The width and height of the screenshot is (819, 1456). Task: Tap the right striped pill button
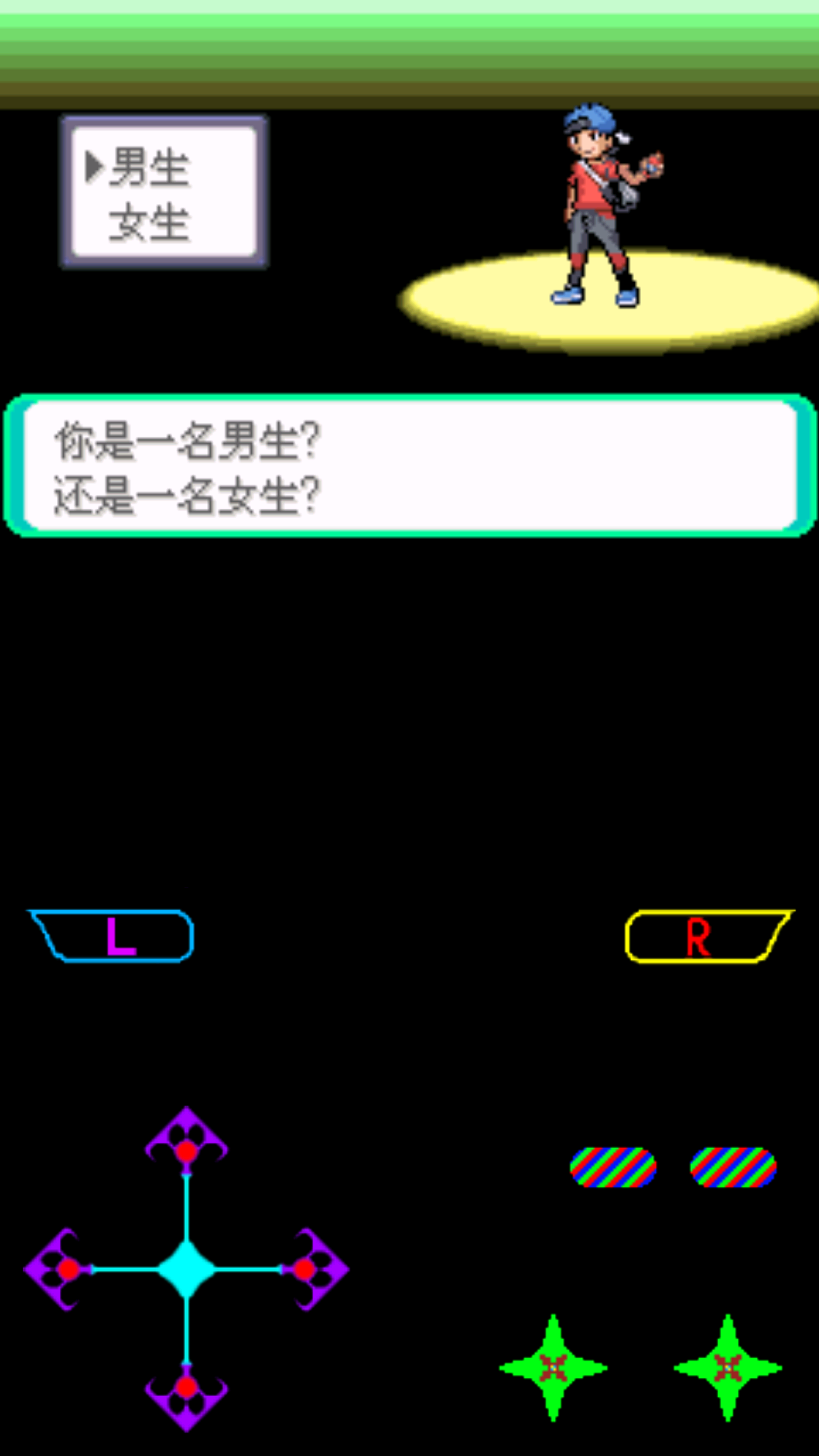[x=733, y=1167]
